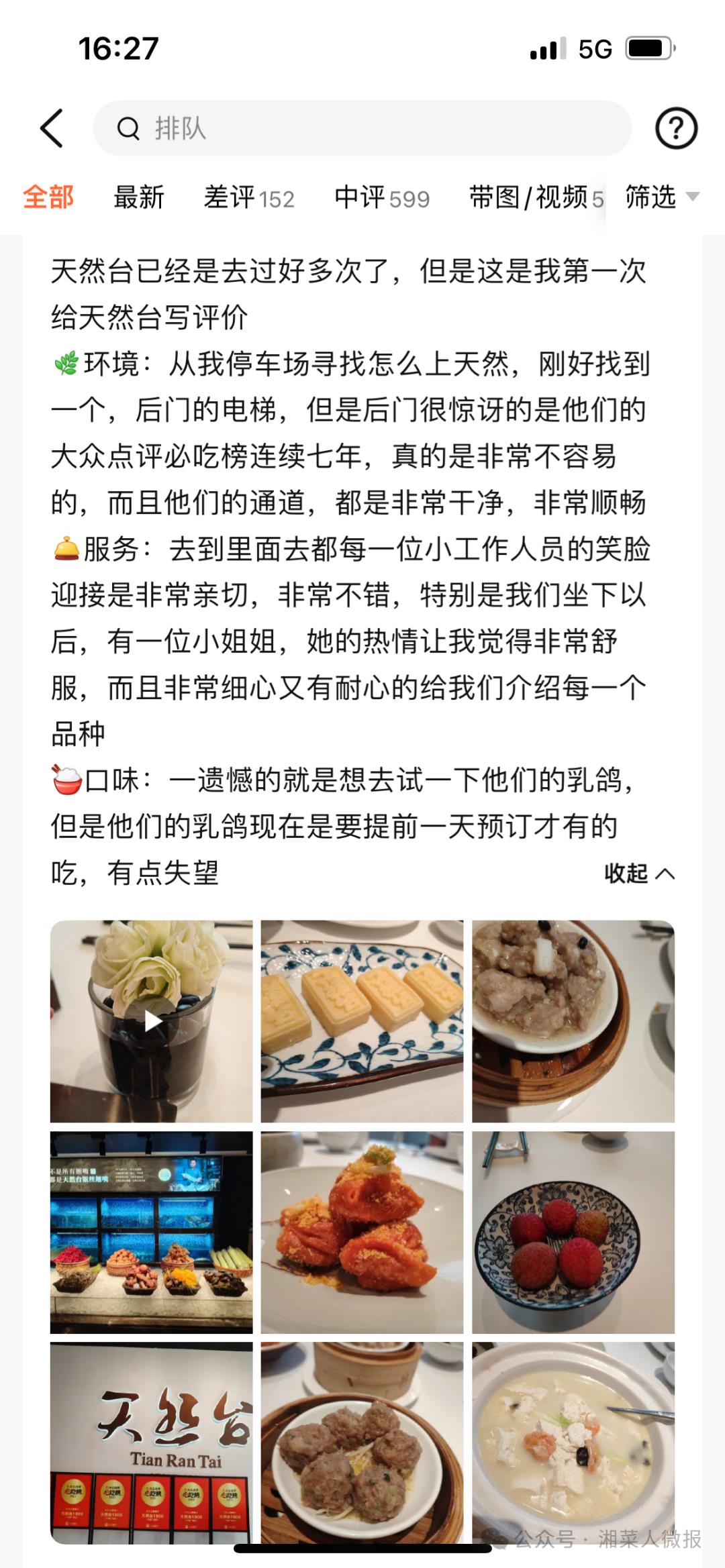The width and height of the screenshot is (725, 1568).
Task: View the orange fried dumplings photo
Action: click(362, 1232)
